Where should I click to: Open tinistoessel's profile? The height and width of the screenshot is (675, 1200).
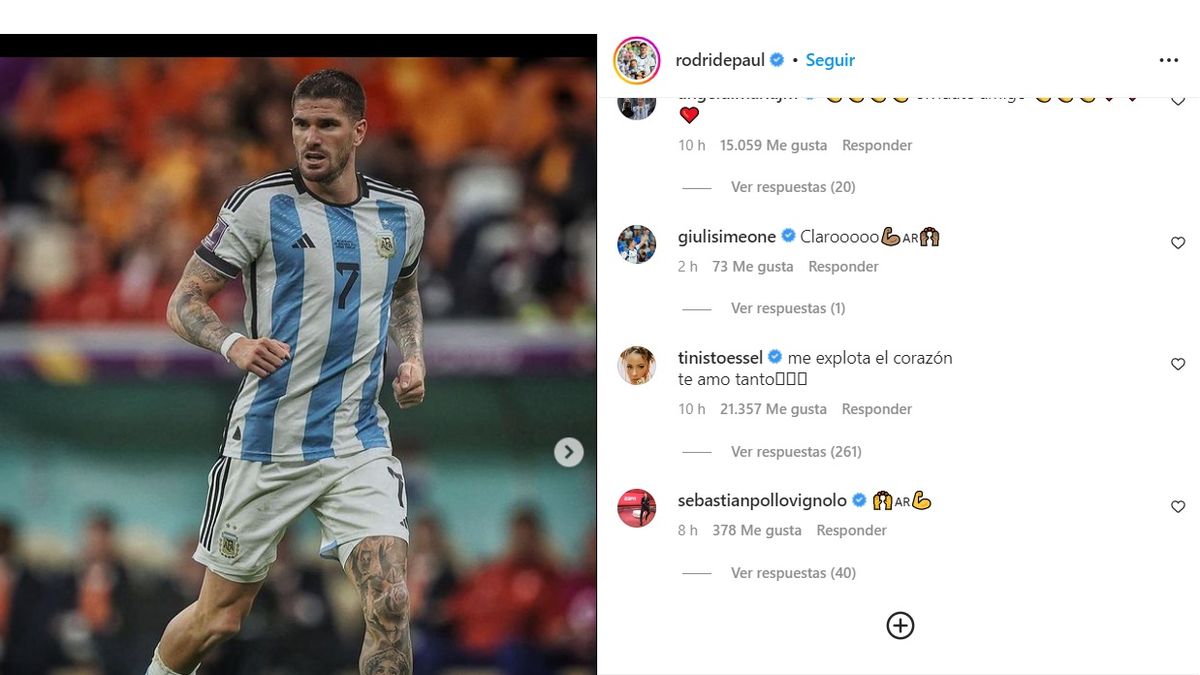[720, 358]
